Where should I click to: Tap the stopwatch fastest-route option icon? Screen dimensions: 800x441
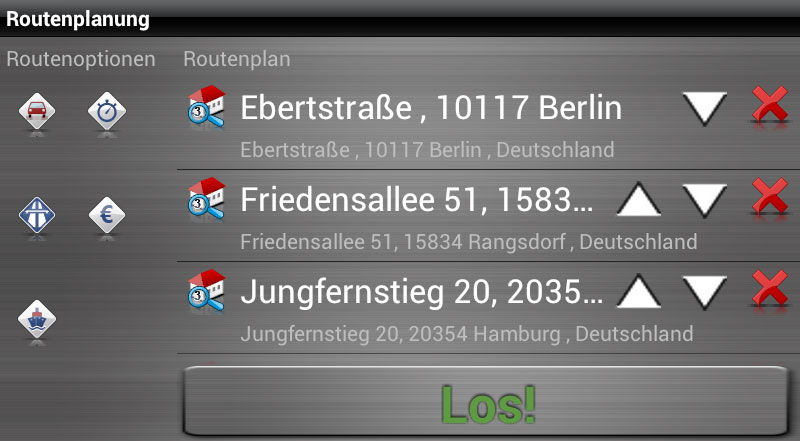point(106,110)
